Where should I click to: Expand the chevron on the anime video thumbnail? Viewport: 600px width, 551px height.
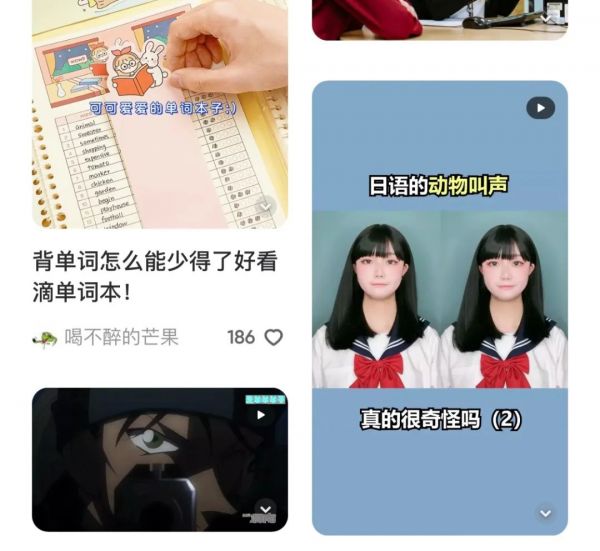coord(265,508)
